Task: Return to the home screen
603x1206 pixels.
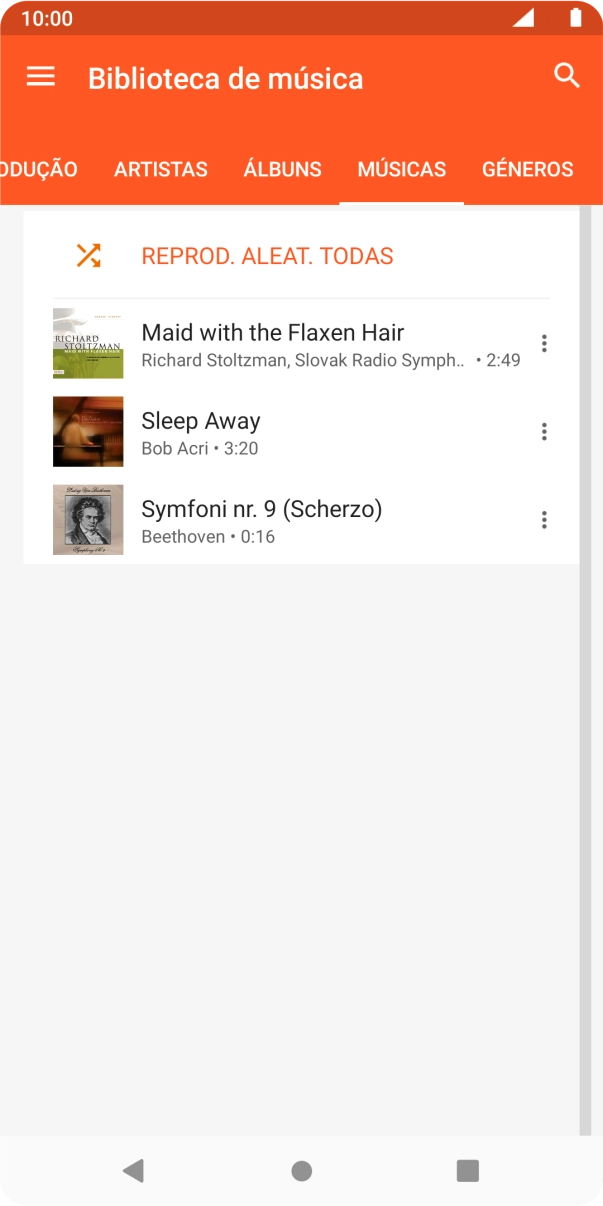Action: pos(301,1170)
